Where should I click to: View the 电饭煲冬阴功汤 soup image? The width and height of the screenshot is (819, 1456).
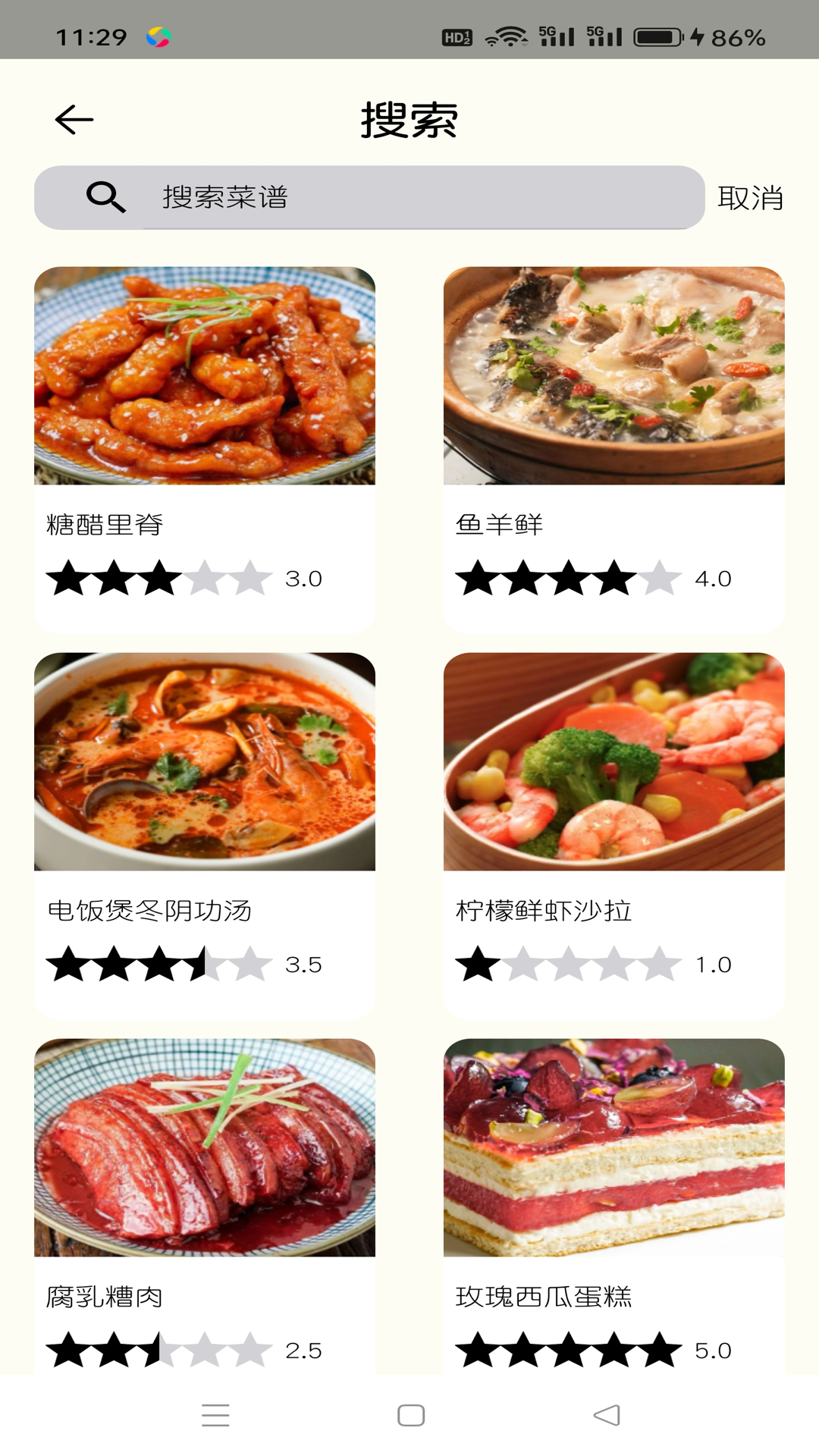point(205,764)
